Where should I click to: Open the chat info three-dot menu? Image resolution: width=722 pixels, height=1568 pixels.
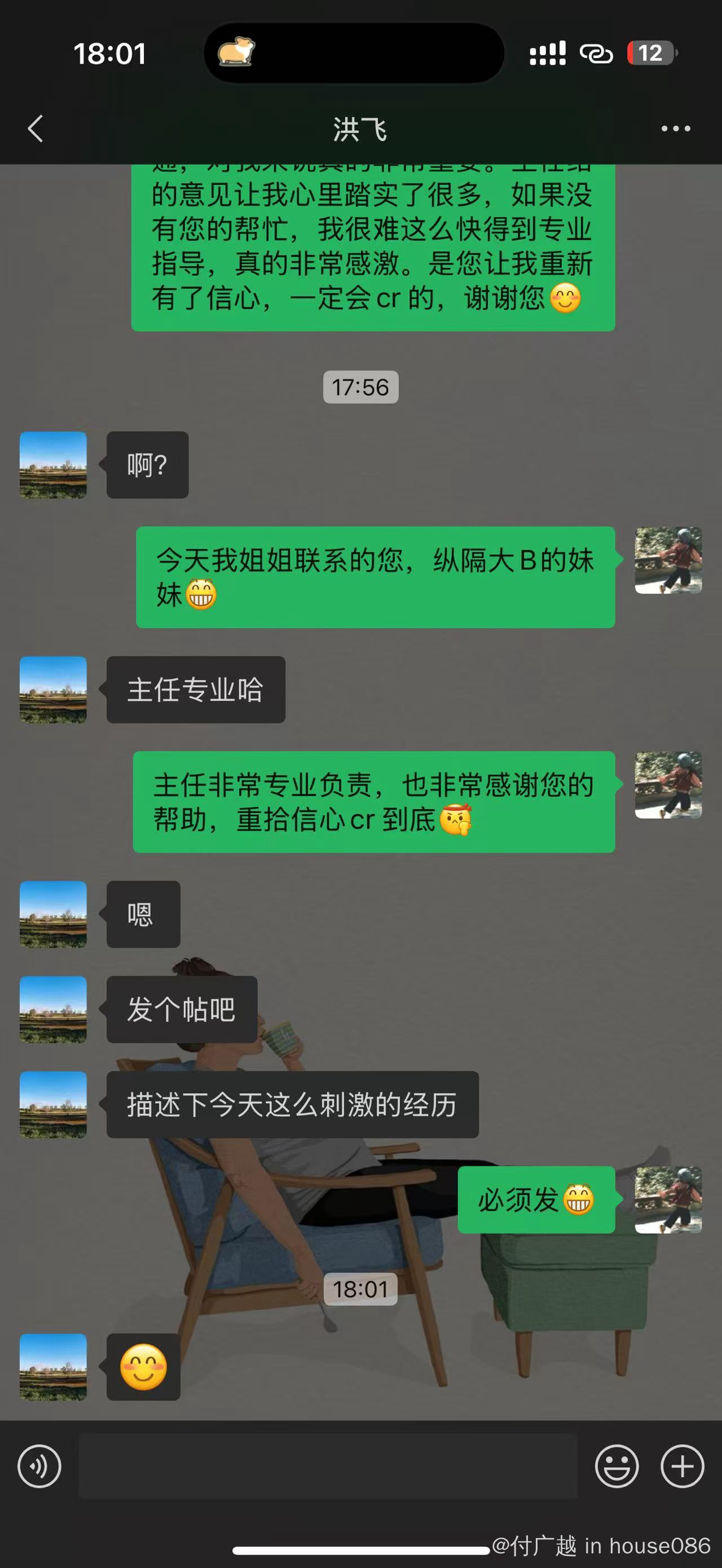tap(675, 129)
